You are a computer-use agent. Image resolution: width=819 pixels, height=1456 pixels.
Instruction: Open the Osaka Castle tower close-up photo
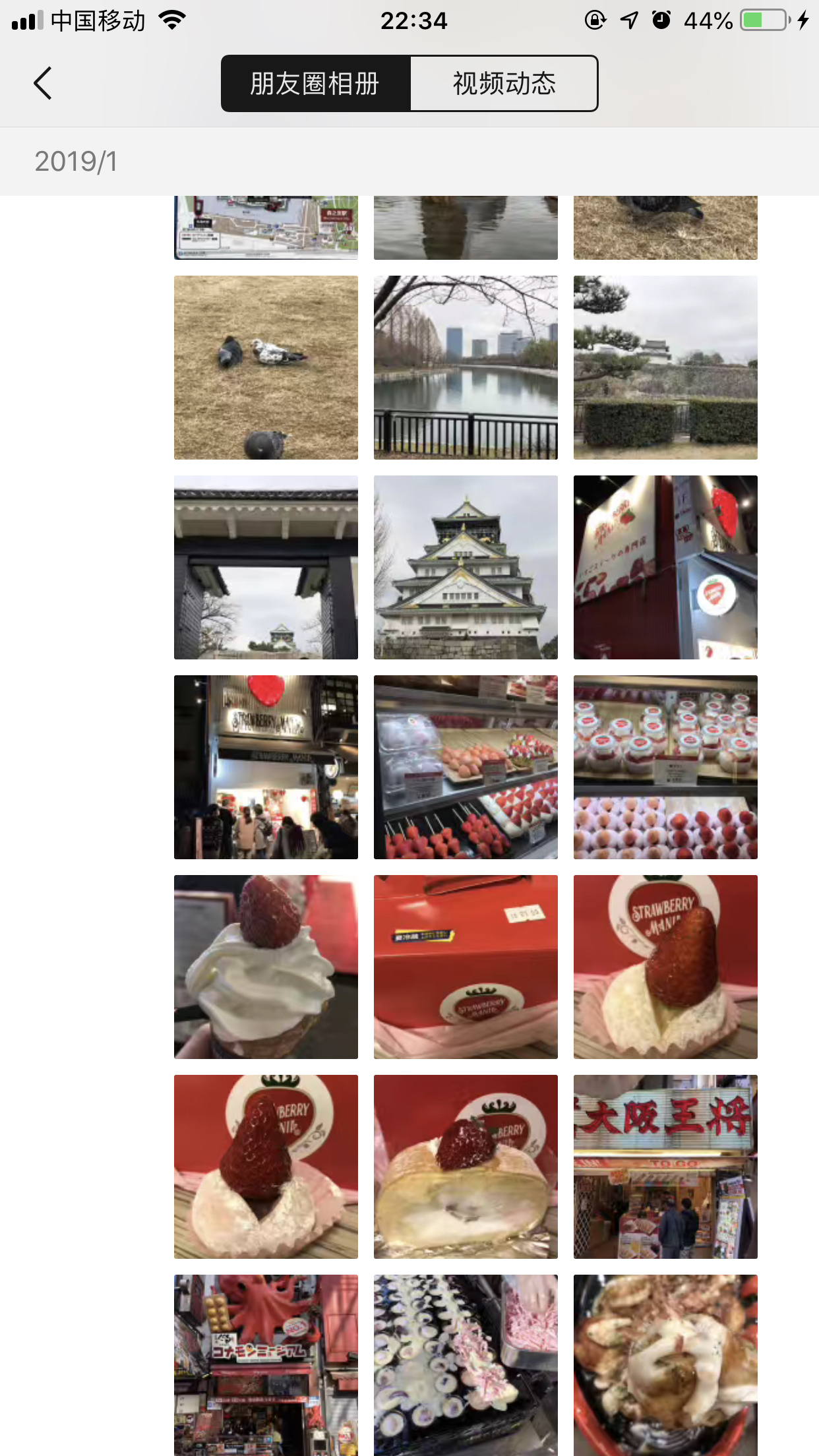coord(466,567)
